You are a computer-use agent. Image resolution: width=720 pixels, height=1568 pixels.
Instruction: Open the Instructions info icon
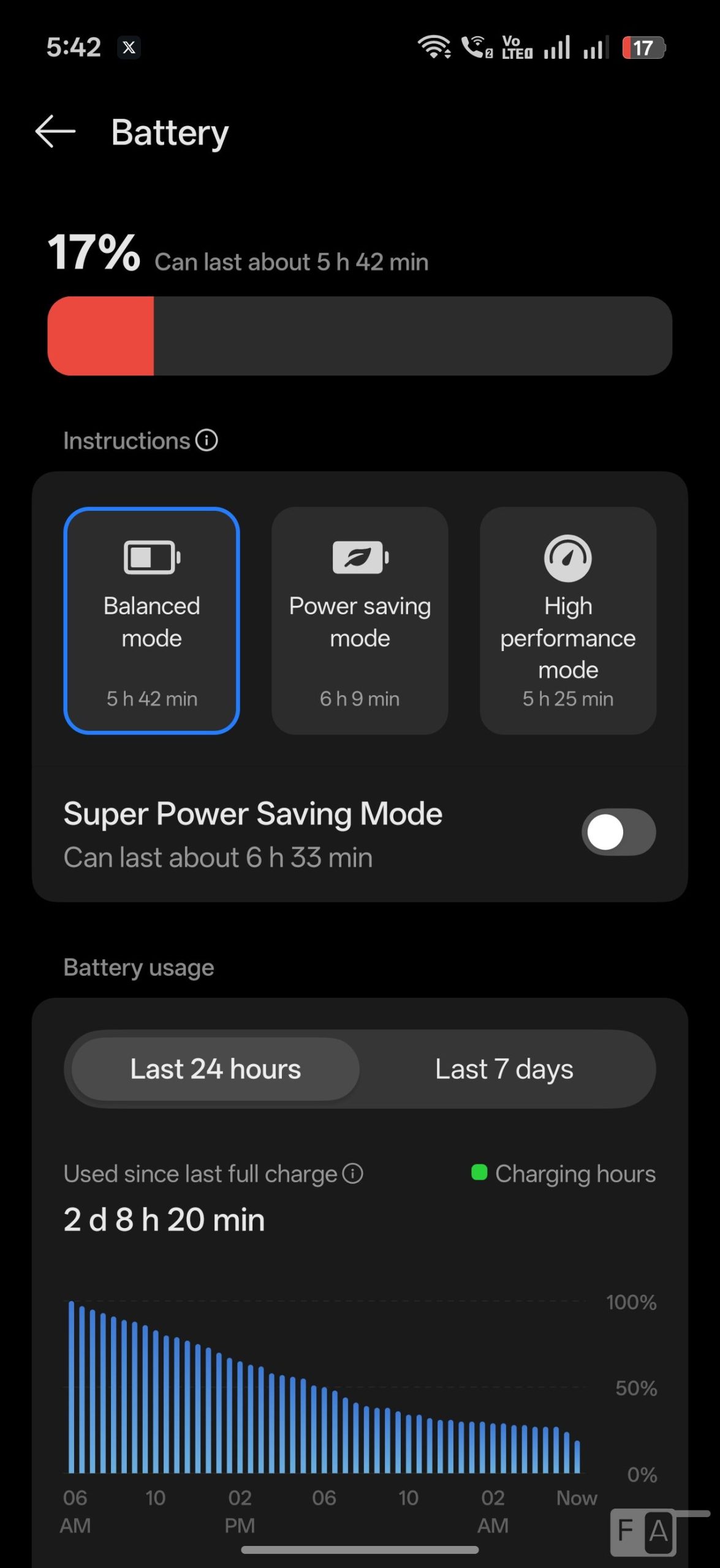(x=207, y=440)
